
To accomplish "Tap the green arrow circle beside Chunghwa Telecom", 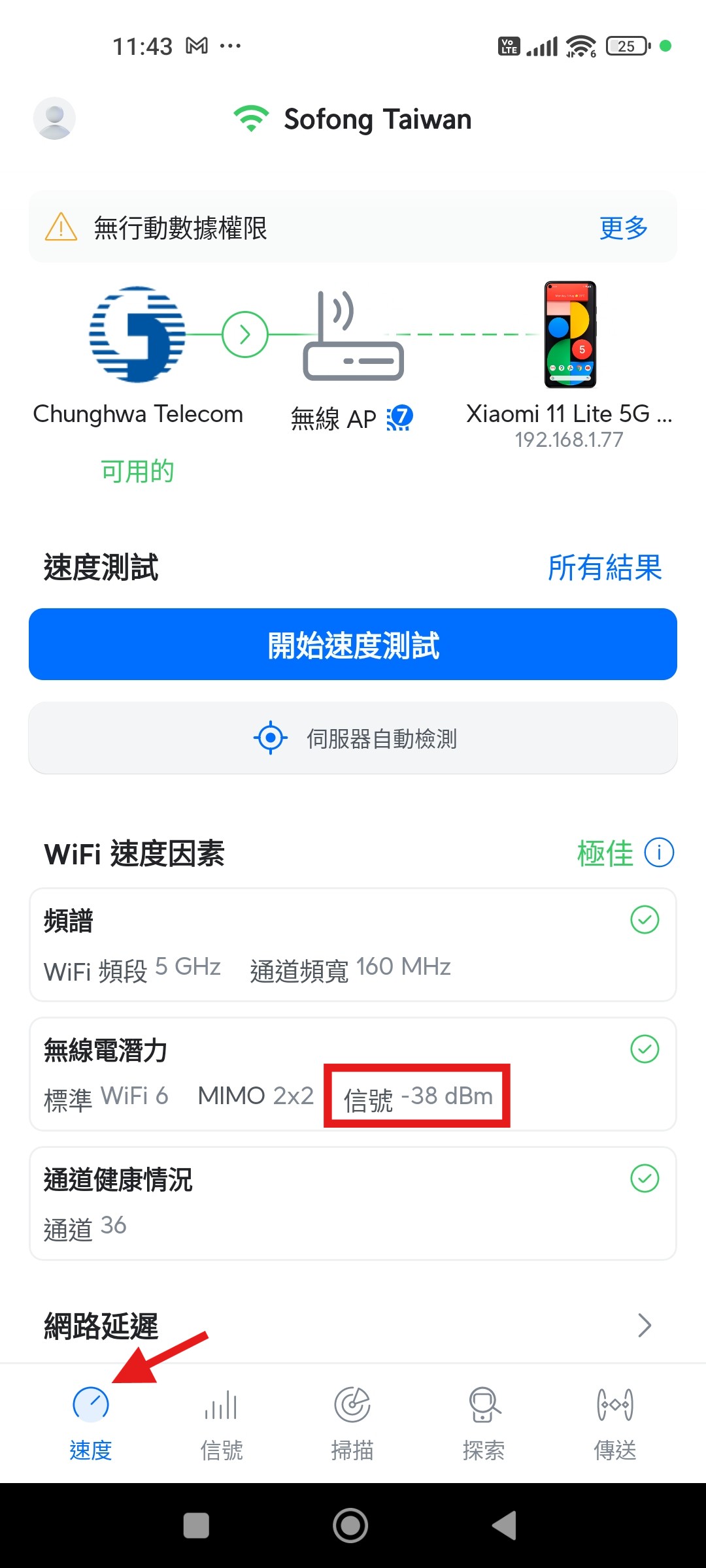I will (x=245, y=335).
